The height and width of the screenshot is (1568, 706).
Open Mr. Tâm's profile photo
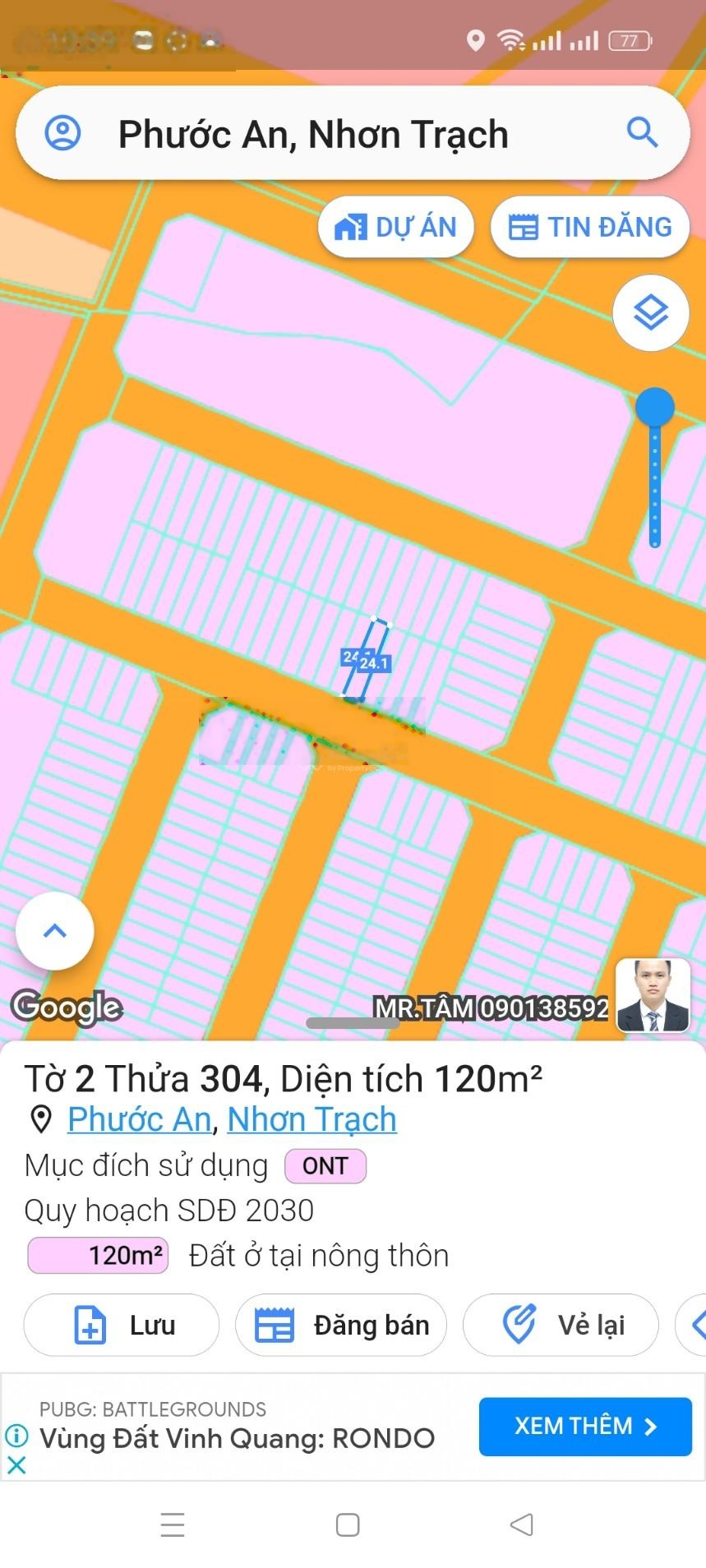[x=652, y=995]
